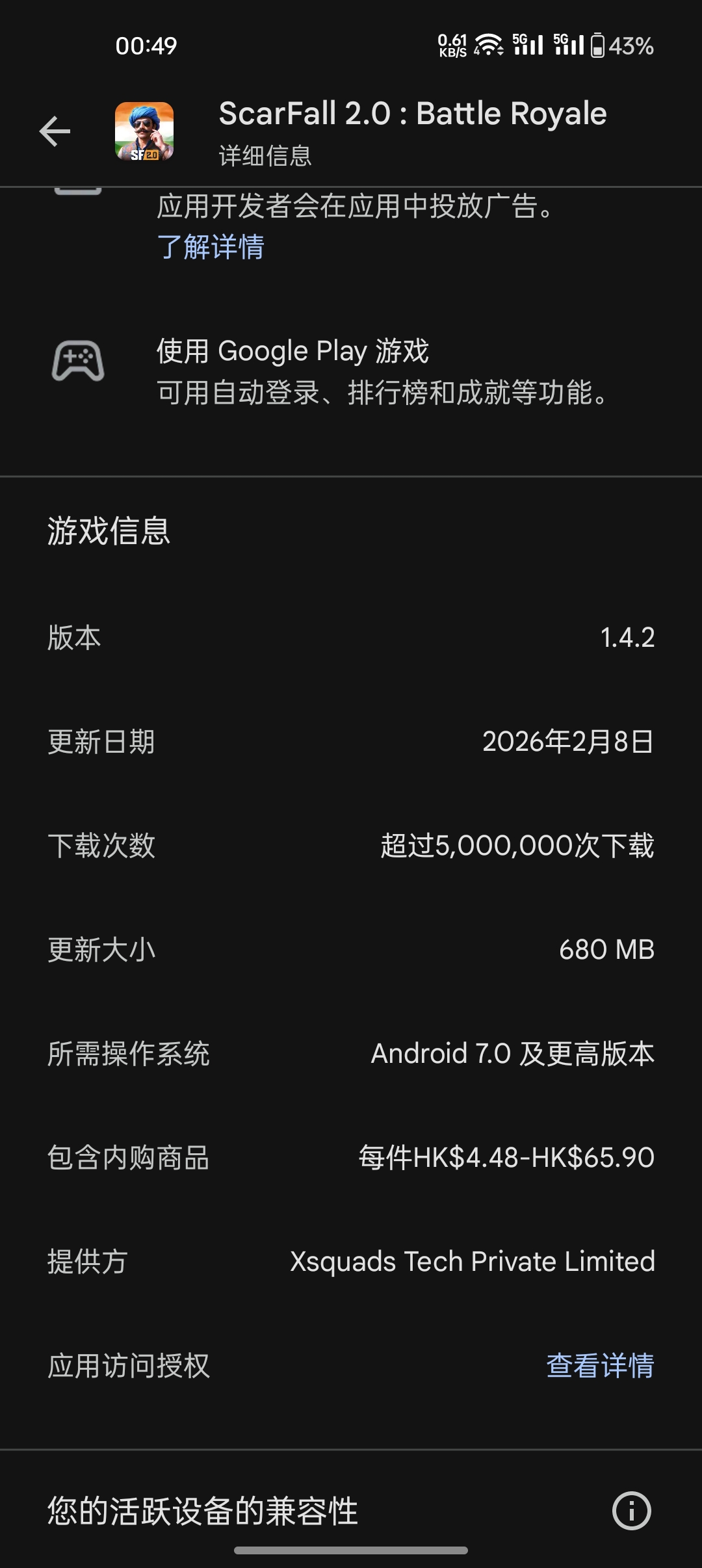The height and width of the screenshot is (1568, 702).
Task: Go back from the ScarFall details page
Action: (55, 132)
